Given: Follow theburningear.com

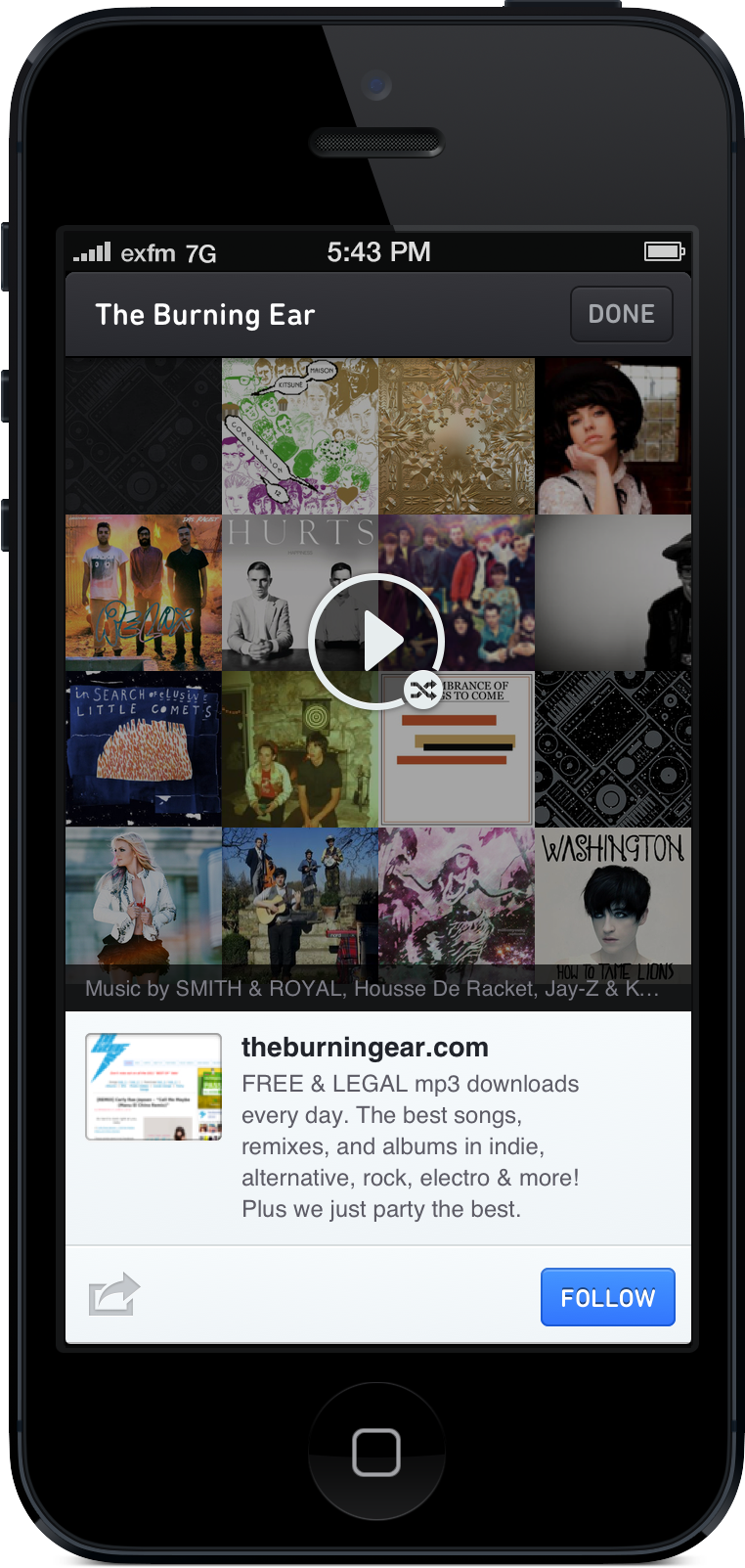Looking at the screenshot, I should (607, 1297).
